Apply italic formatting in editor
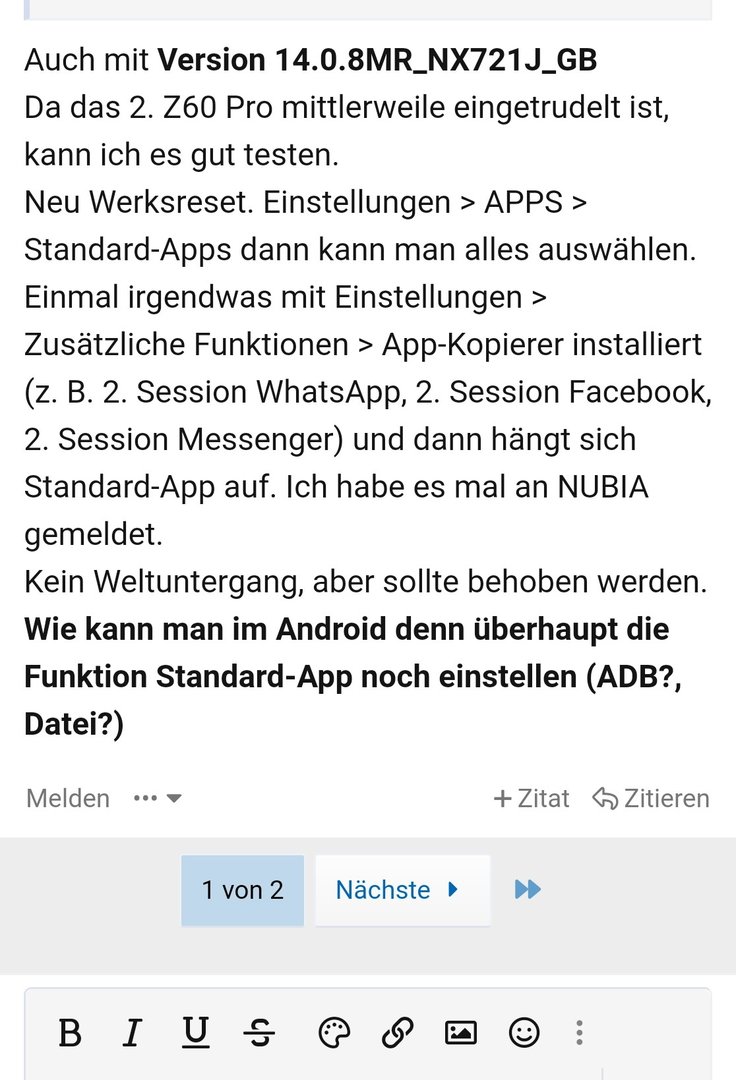This screenshot has height=1080, width=736. [x=131, y=1032]
